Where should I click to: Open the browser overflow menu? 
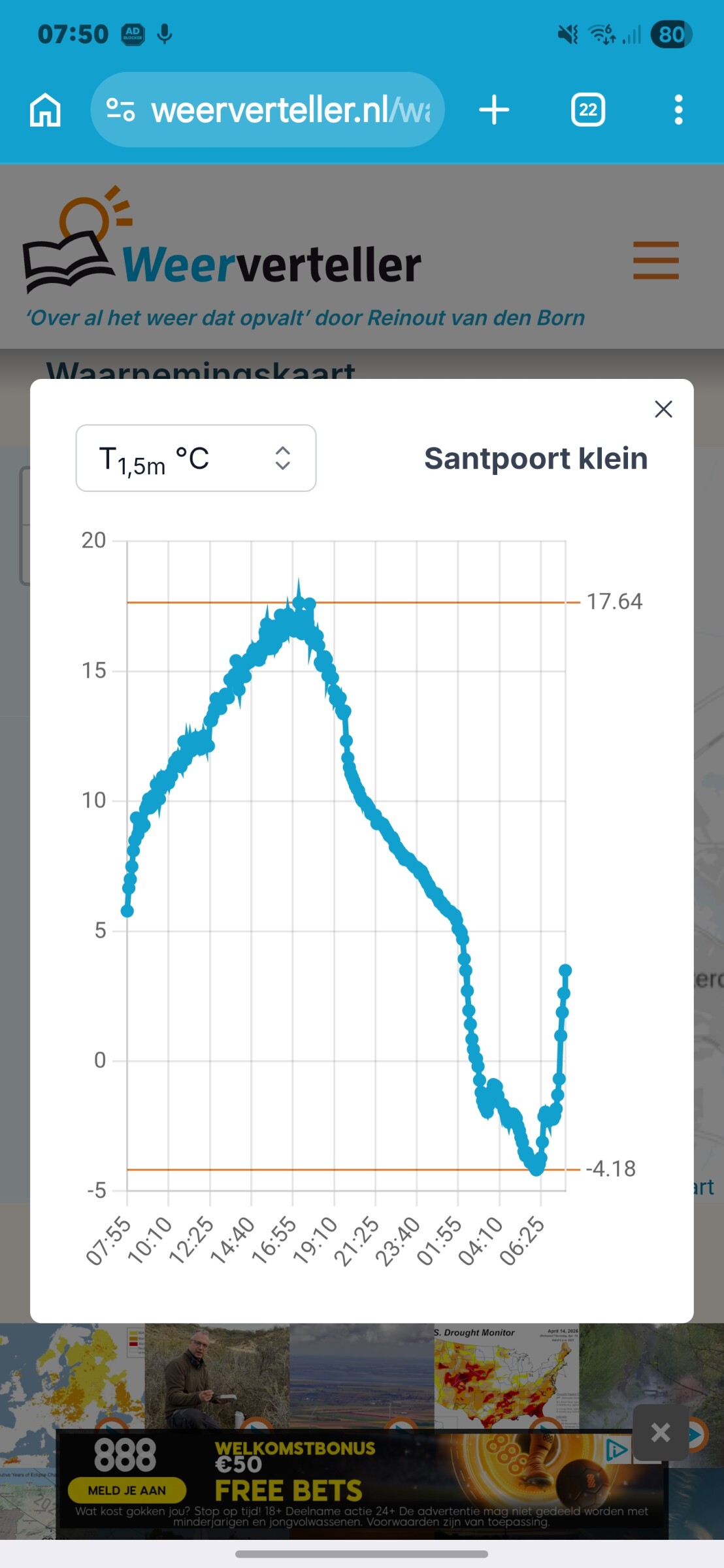point(678,110)
